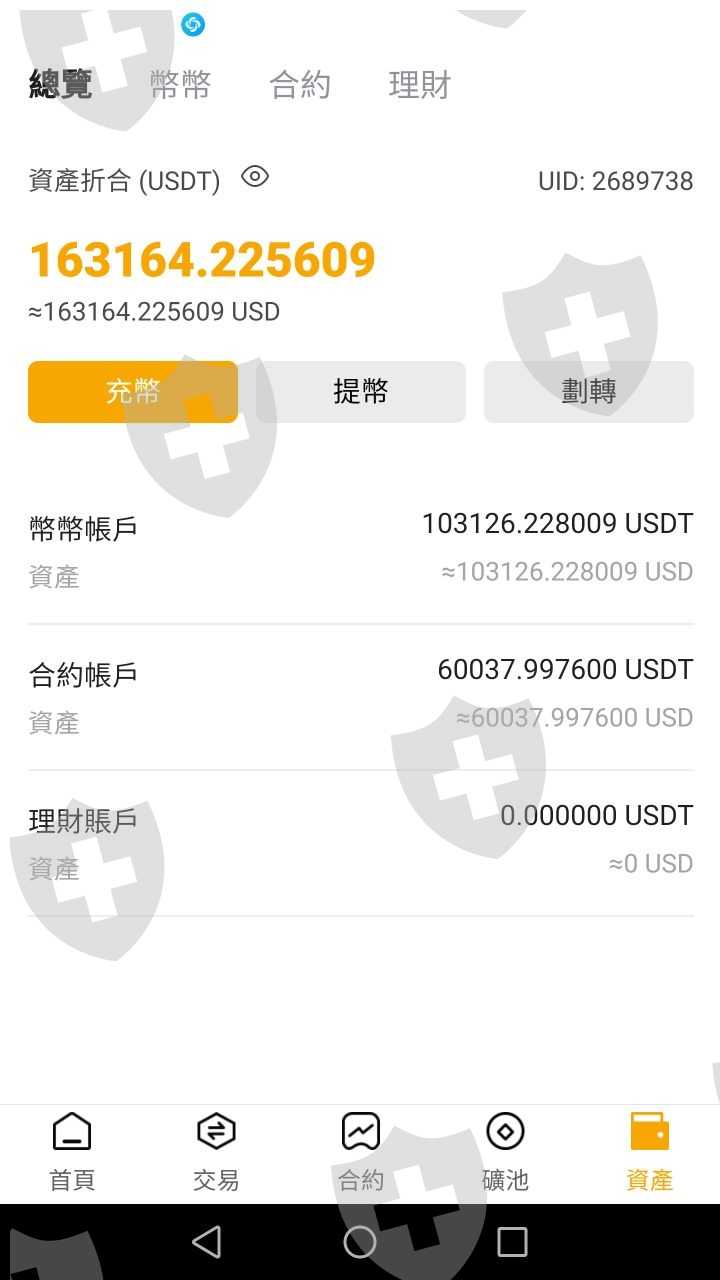Screen dimensions: 720x1280
Task: Go to 交易 in bottom navigation
Action: point(216,1152)
